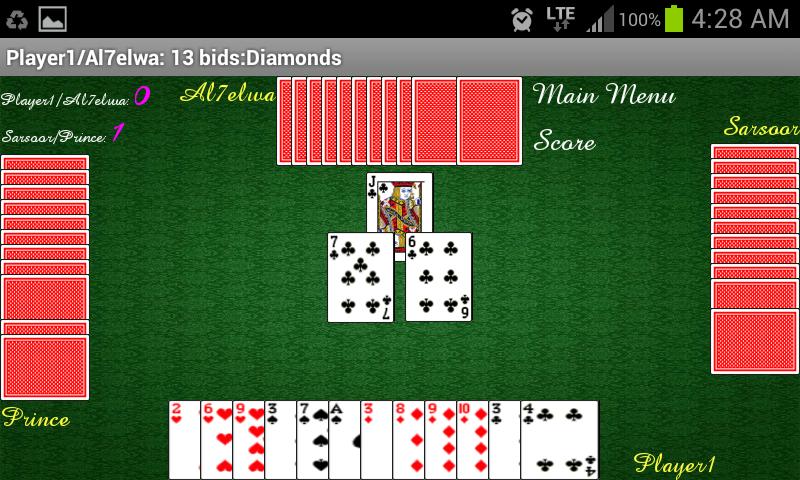This screenshot has height=480, width=800.
Task: Play the 9 of diamonds
Action: [x=439, y=440]
